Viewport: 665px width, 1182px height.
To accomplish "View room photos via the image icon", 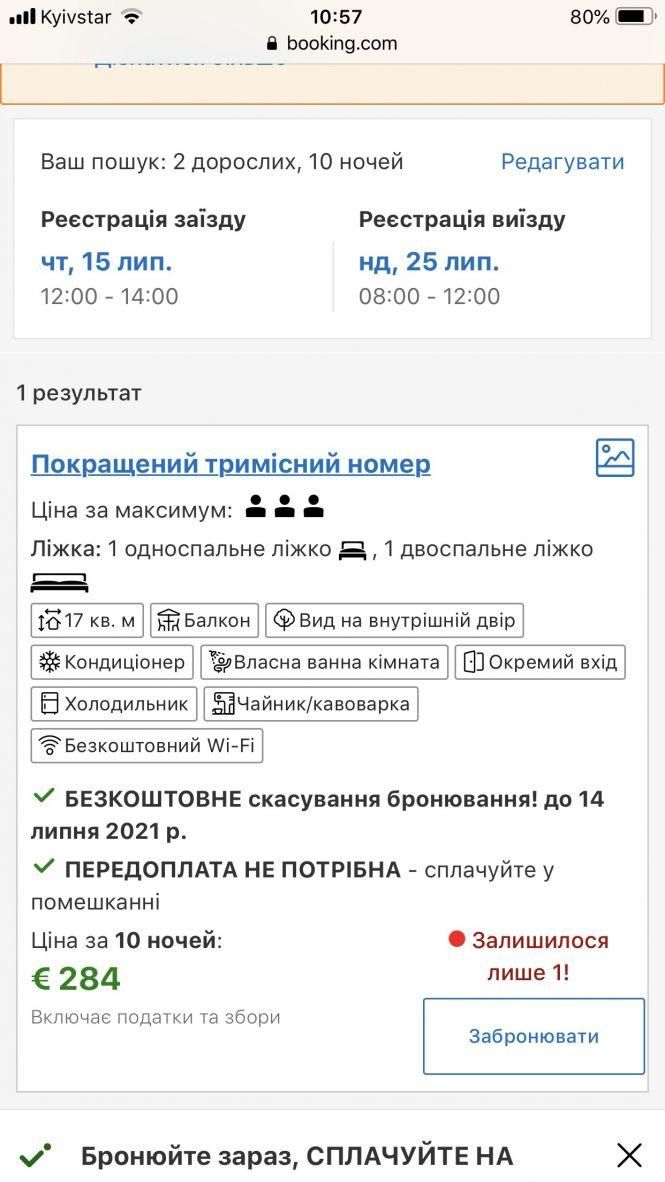I will [x=615, y=458].
